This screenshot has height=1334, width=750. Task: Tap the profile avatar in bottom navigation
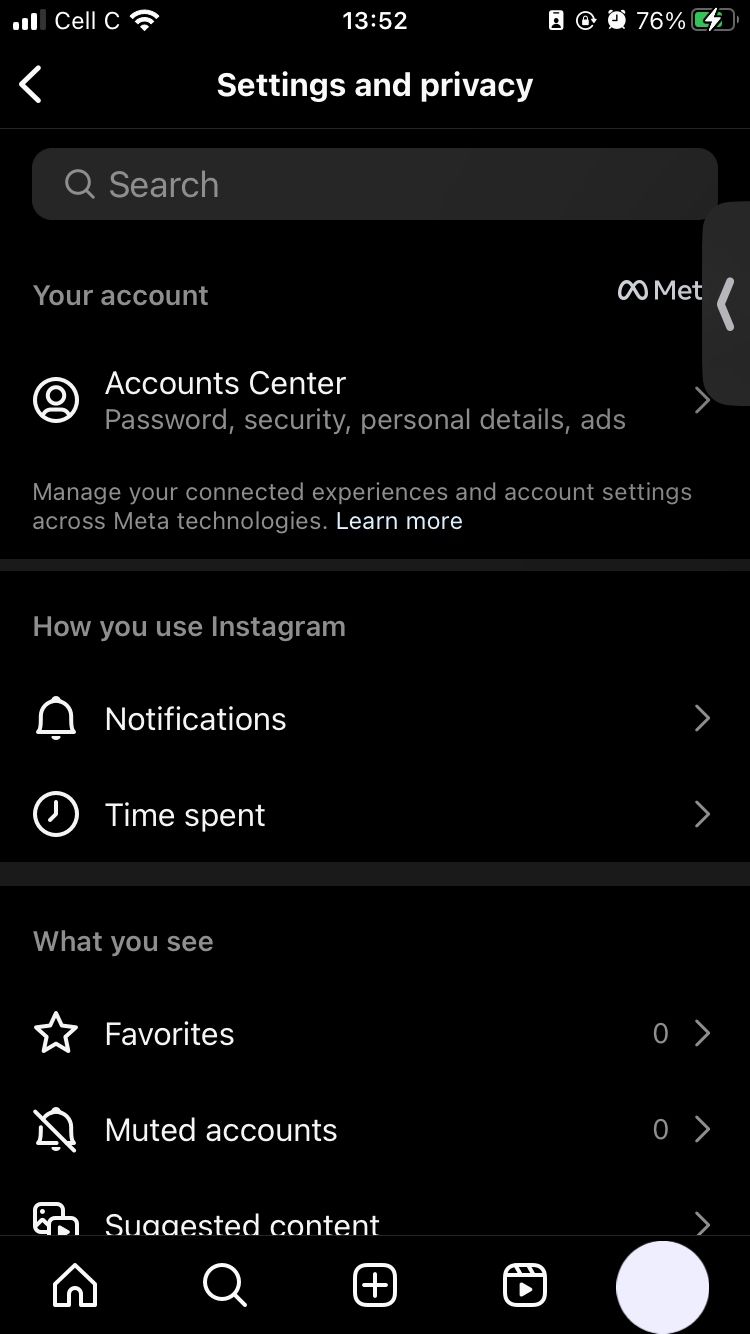pos(662,1287)
